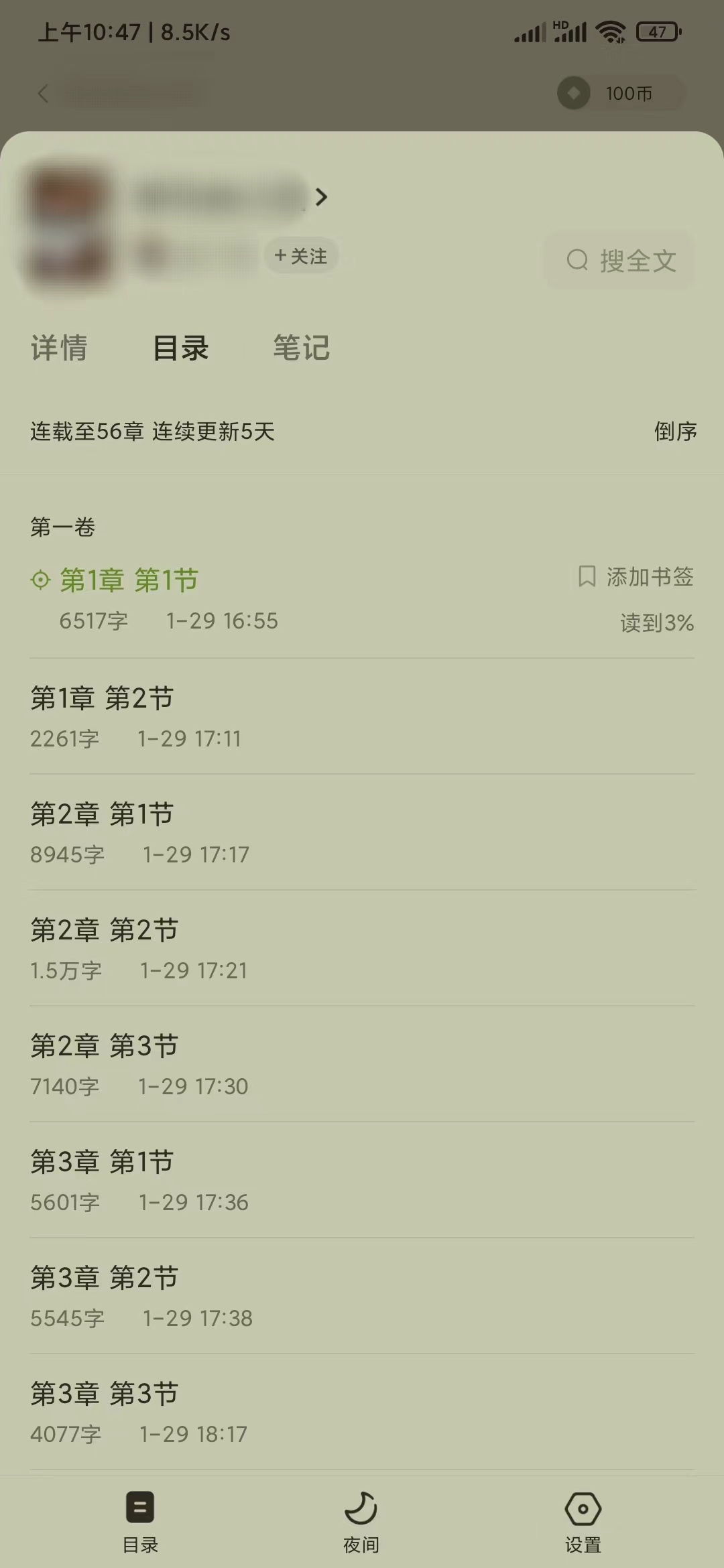The height and width of the screenshot is (1568, 724).
Task: Toggle 倒序 chapter ordering
Action: tap(674, 432)
